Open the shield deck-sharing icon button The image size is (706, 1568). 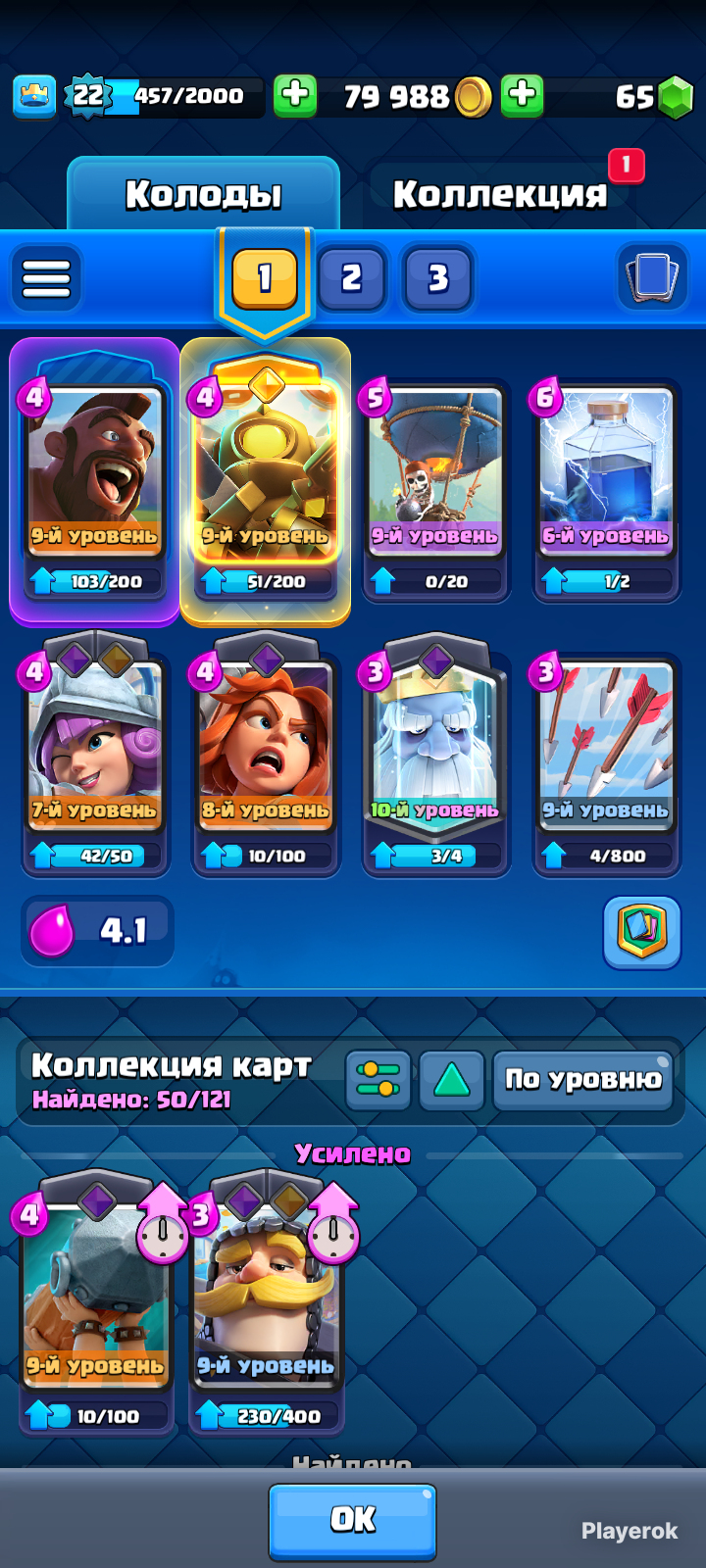641,931
